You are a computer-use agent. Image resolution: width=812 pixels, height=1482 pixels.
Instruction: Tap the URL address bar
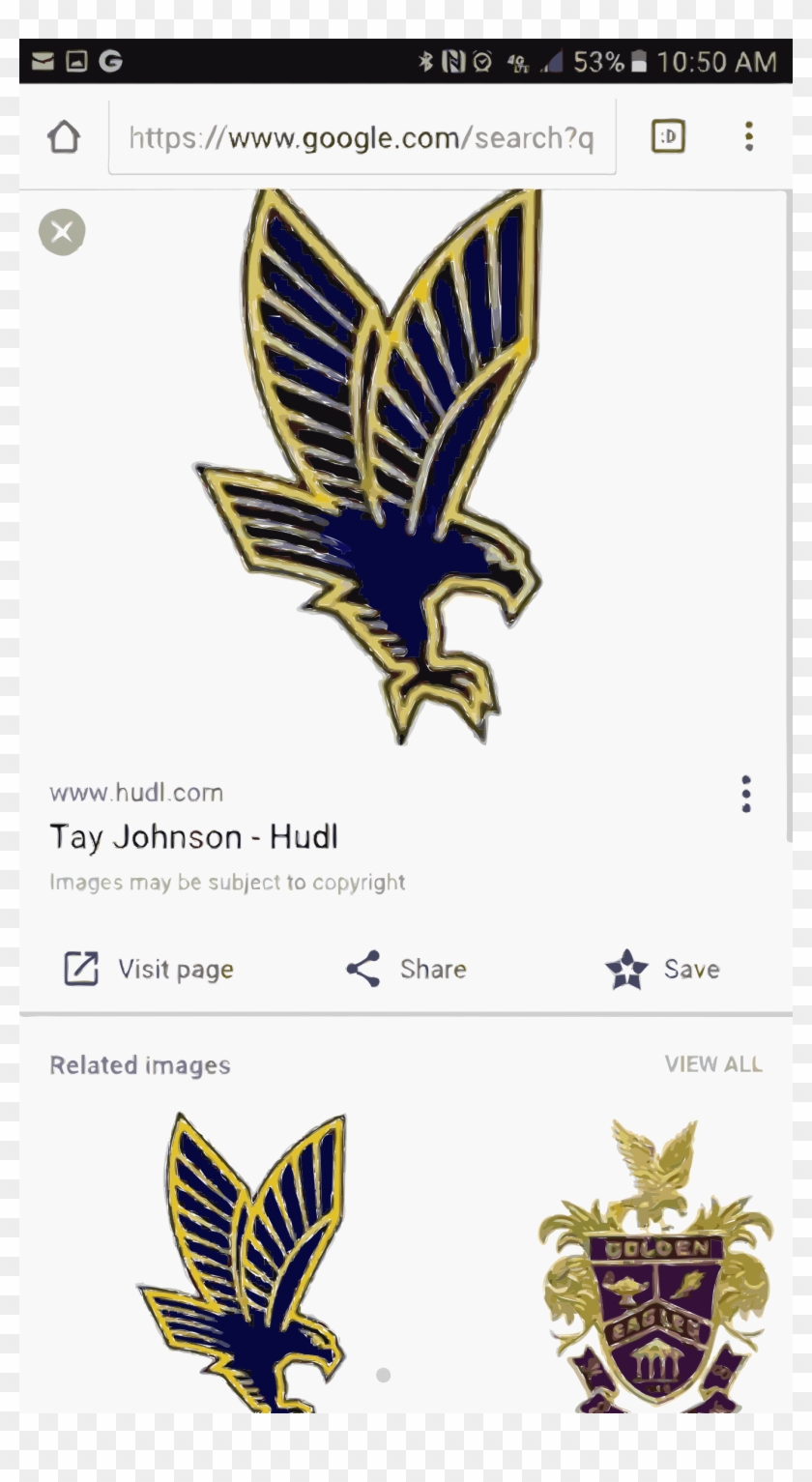tap(362, 136)
